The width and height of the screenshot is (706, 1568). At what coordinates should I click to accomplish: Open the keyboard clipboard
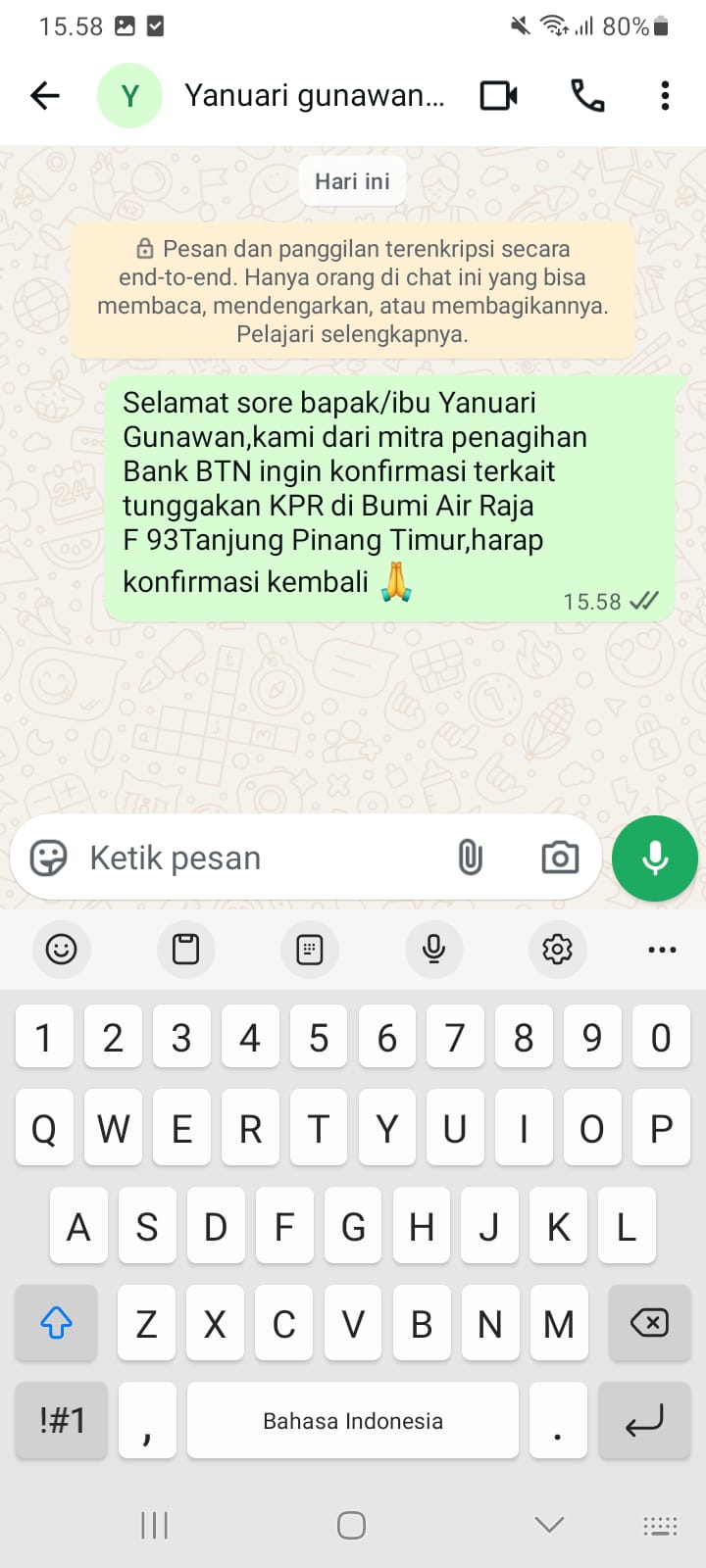185,949
